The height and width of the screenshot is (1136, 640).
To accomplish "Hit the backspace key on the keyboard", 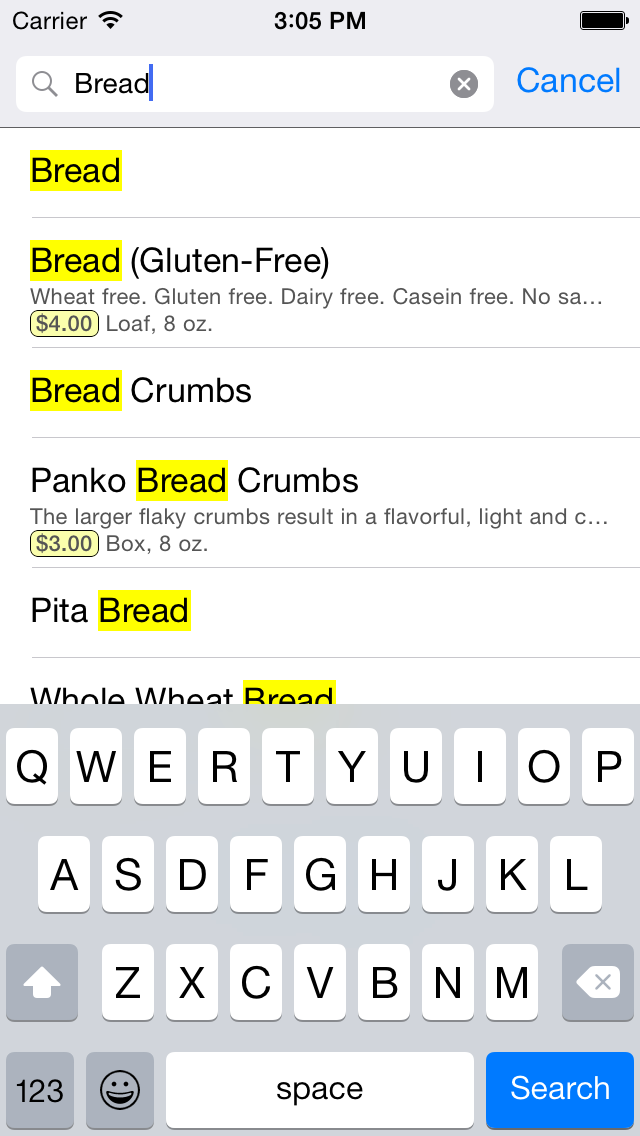I will click(x=598, y=982).
